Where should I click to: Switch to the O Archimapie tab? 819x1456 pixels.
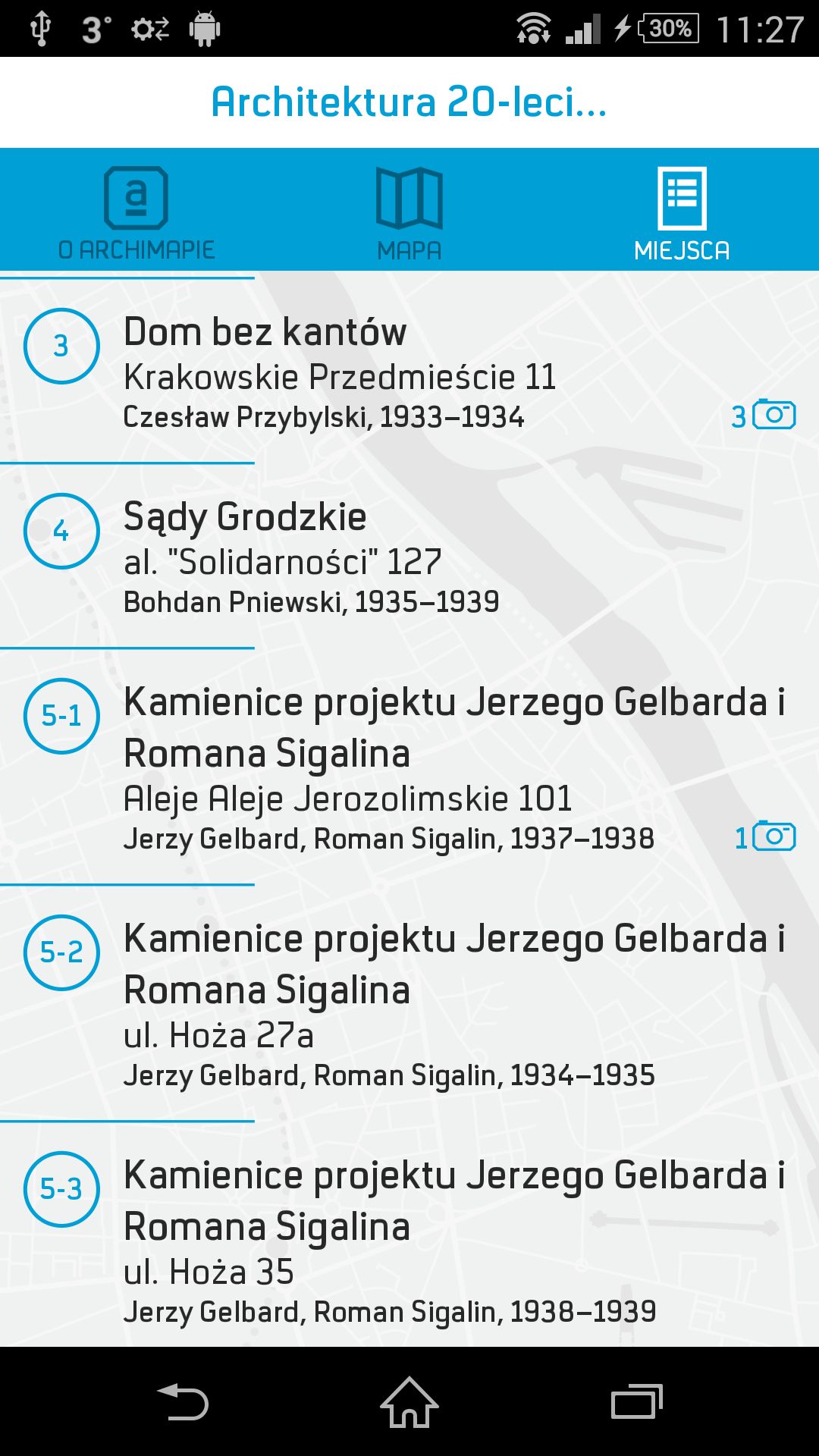point(136,210)
